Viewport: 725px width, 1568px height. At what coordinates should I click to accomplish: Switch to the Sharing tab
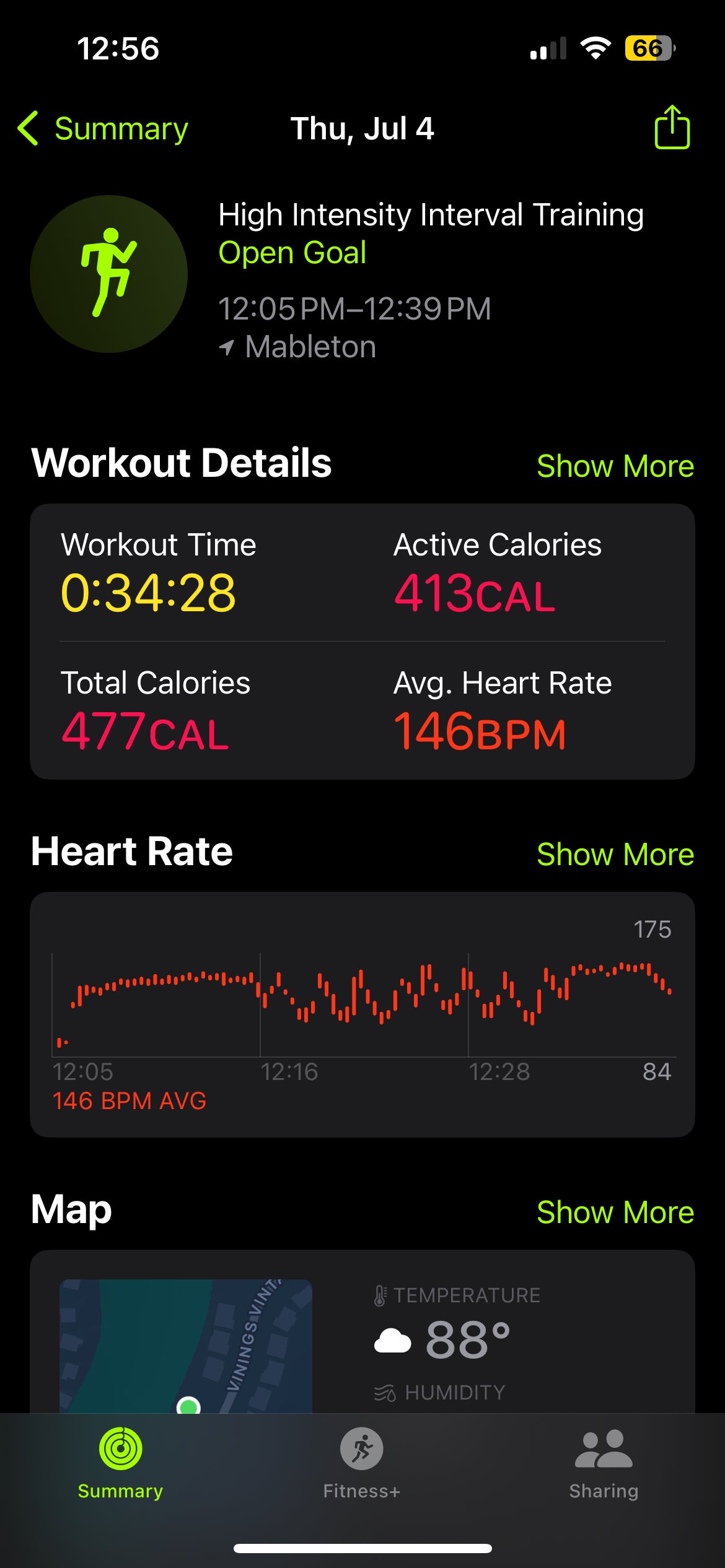point(604,1464)
